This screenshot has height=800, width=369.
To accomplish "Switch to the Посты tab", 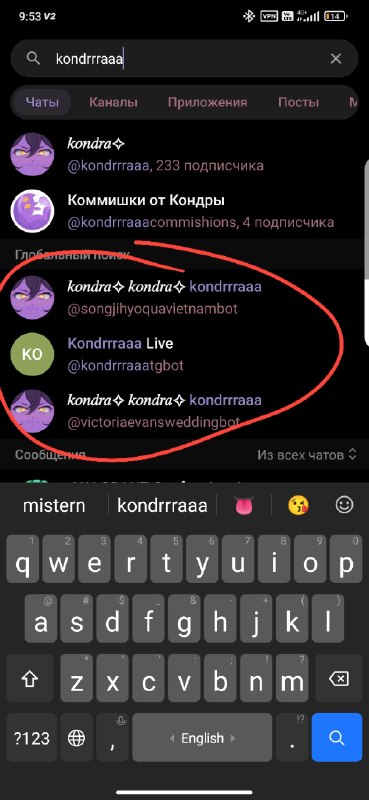I will tap(298, 102).
